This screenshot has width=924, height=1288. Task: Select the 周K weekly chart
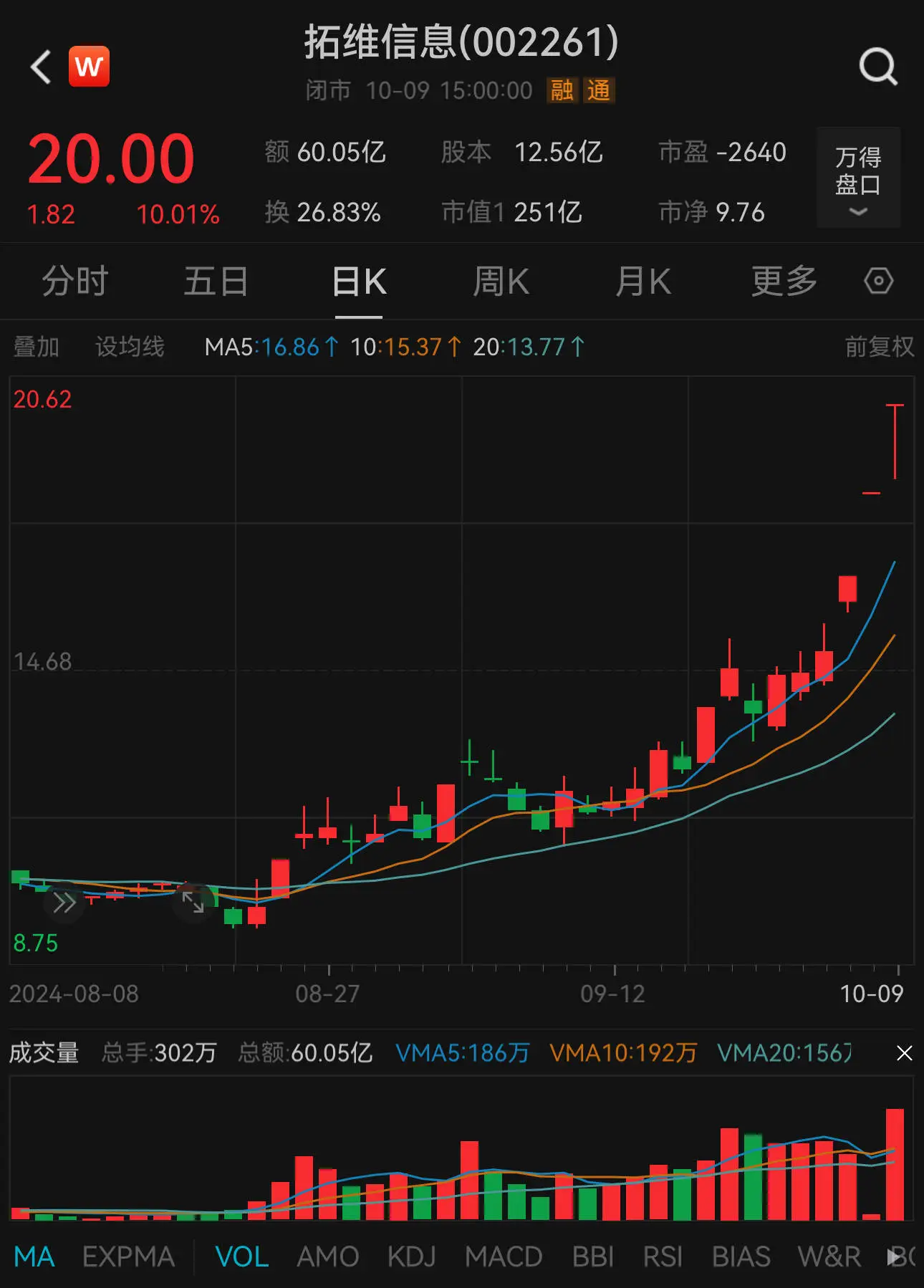click(x=501, y=281)
